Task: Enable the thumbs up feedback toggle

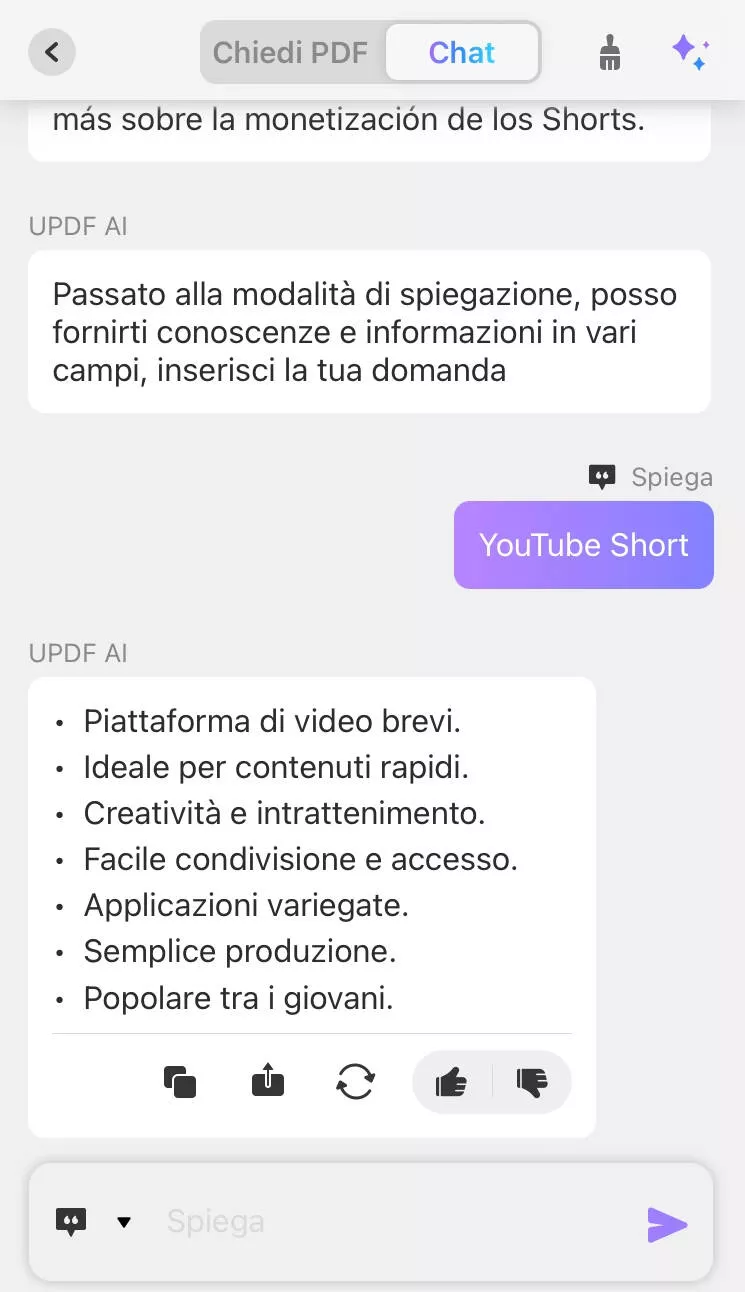Action: [x=451, y=1082]
